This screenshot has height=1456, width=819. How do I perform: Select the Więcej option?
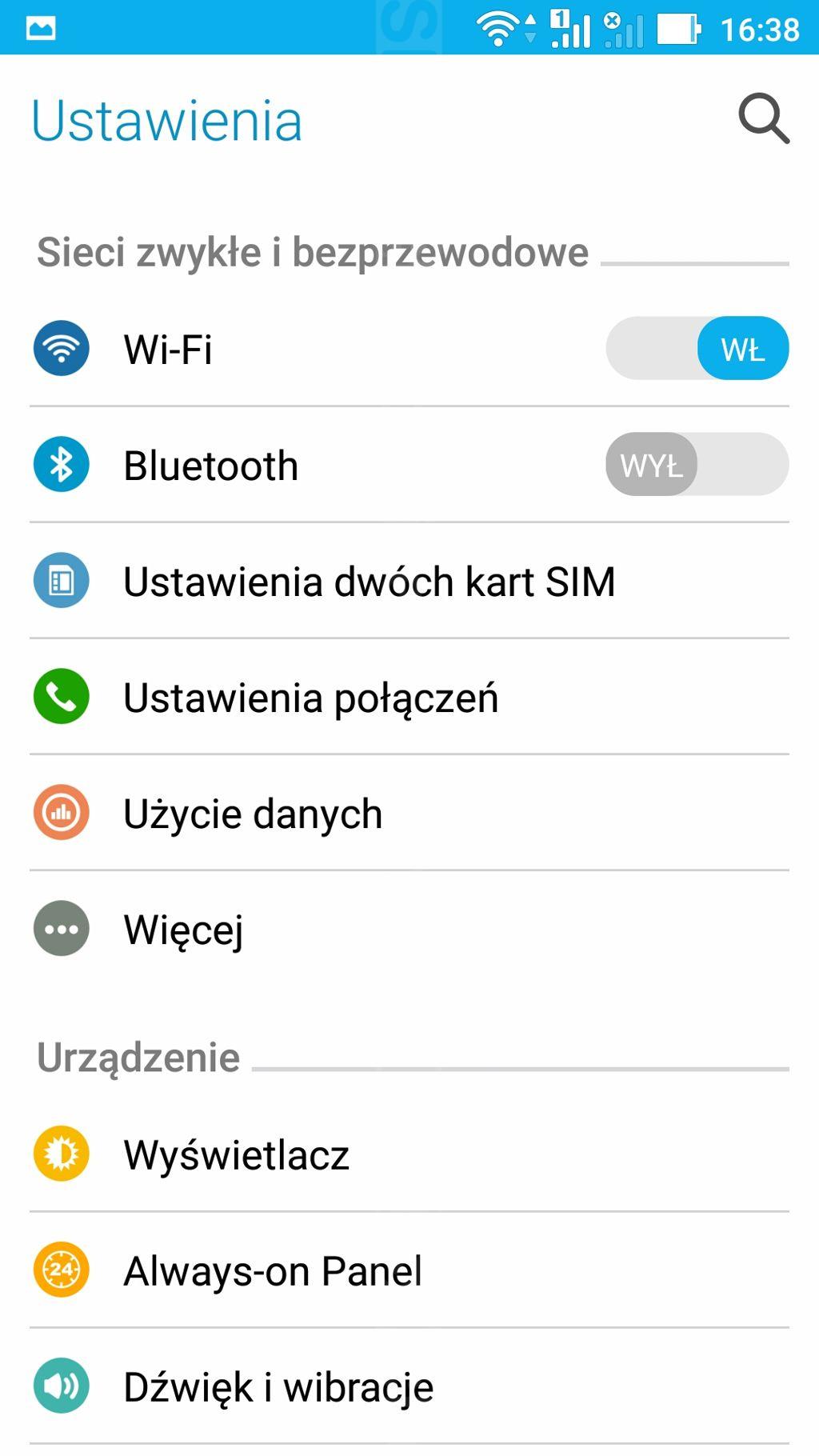pos(183,930)
